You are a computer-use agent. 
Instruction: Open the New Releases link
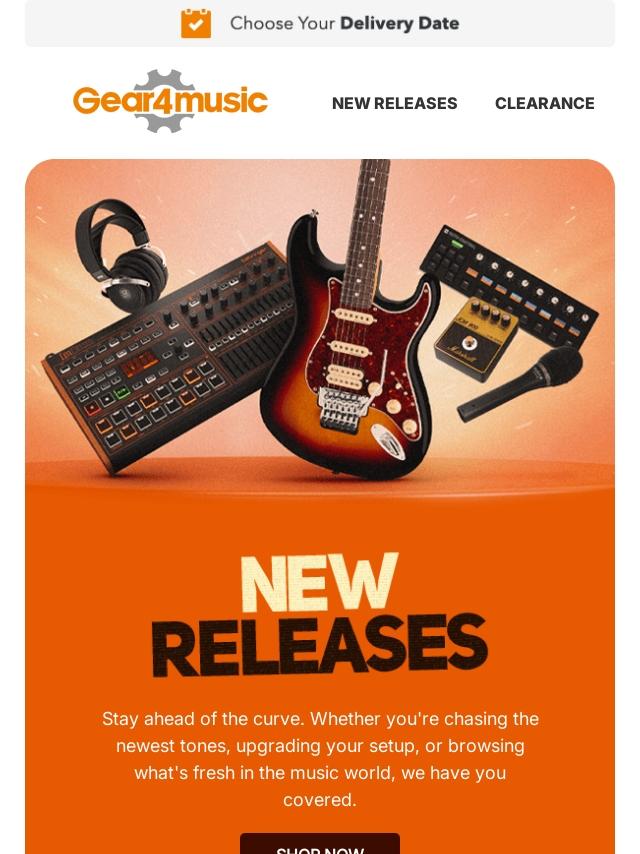pyautogui.click(x=394, y=103)
